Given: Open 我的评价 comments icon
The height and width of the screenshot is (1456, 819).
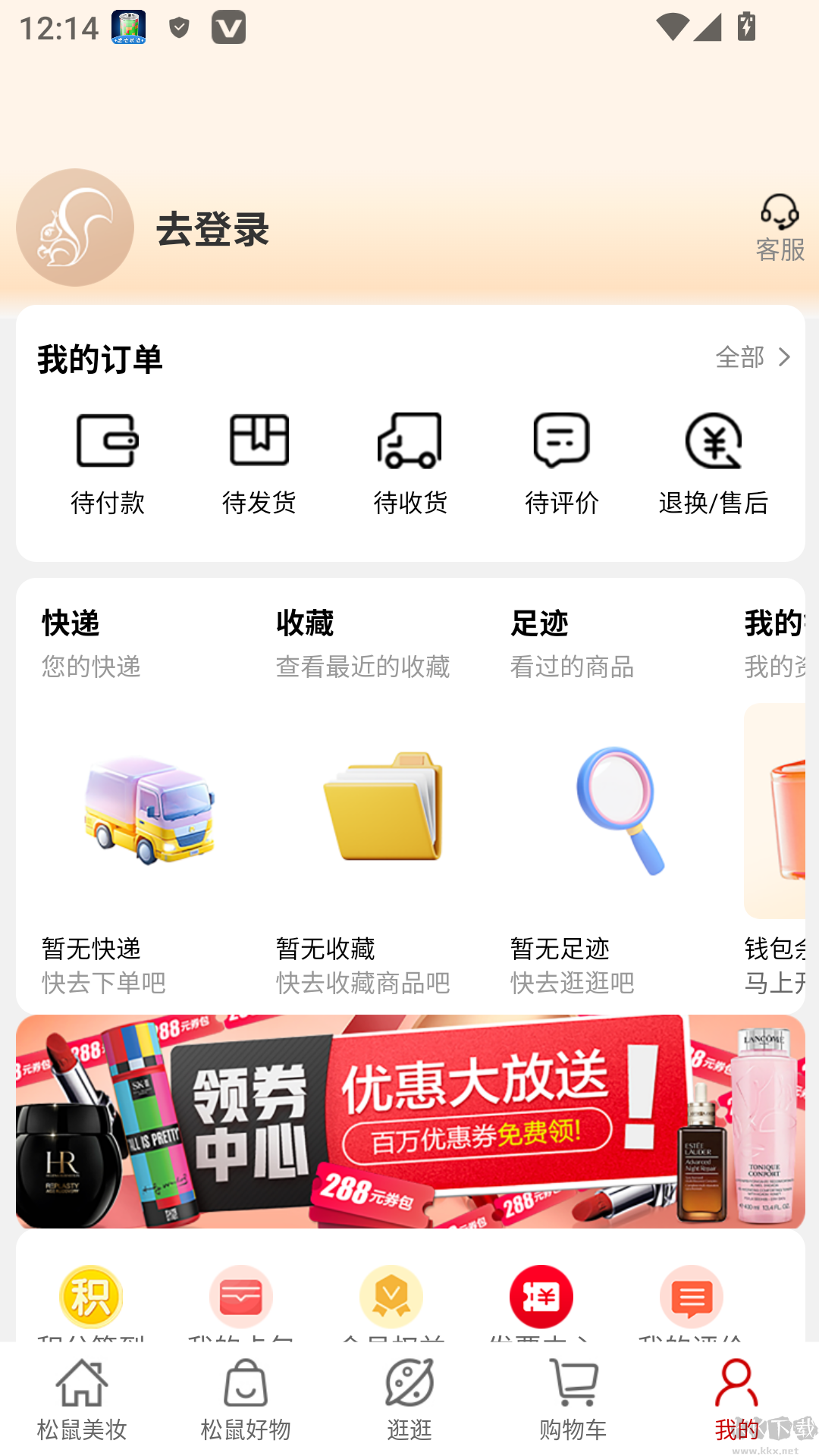Looking at the screenshot, I should tap(691, 1297).
